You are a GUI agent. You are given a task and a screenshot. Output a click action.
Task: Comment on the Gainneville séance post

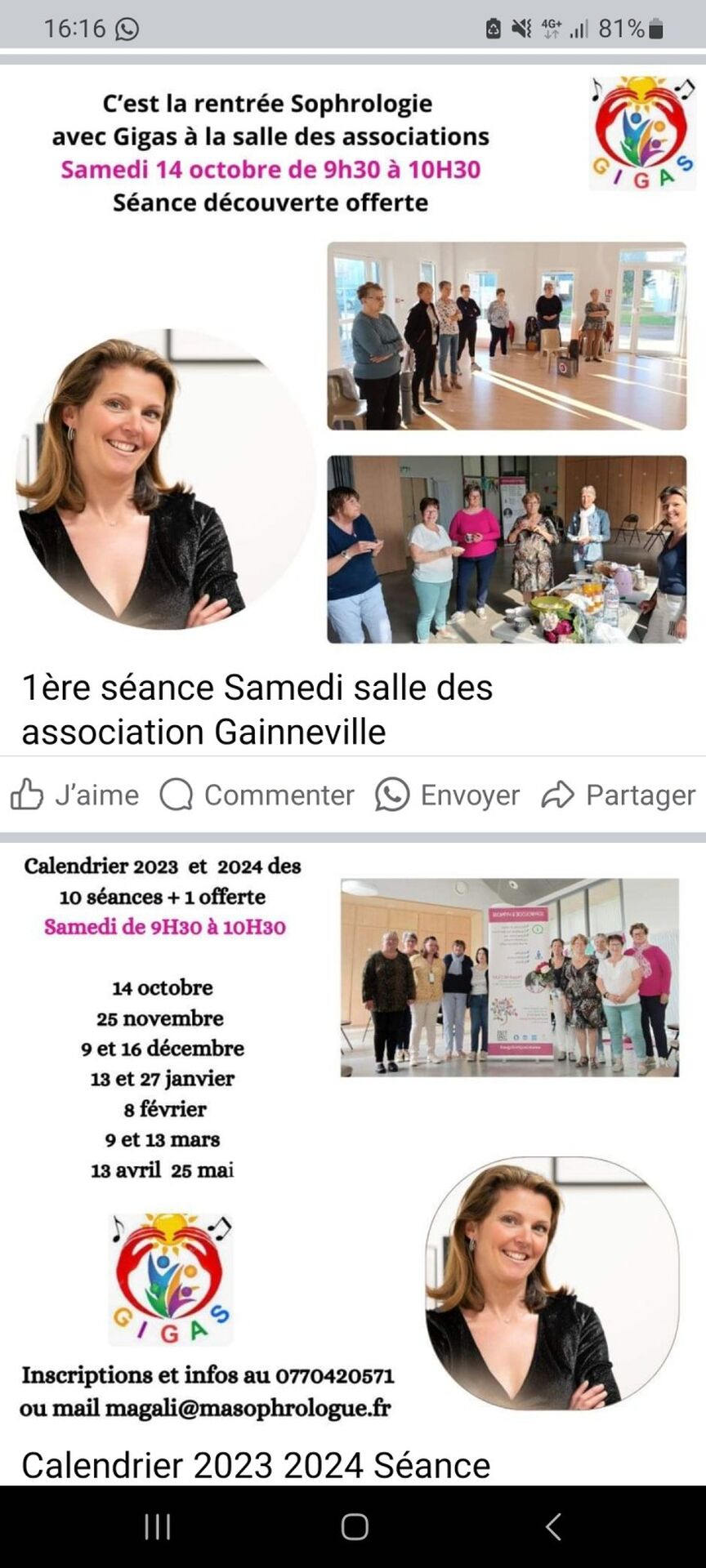click(x=257, y=795)
